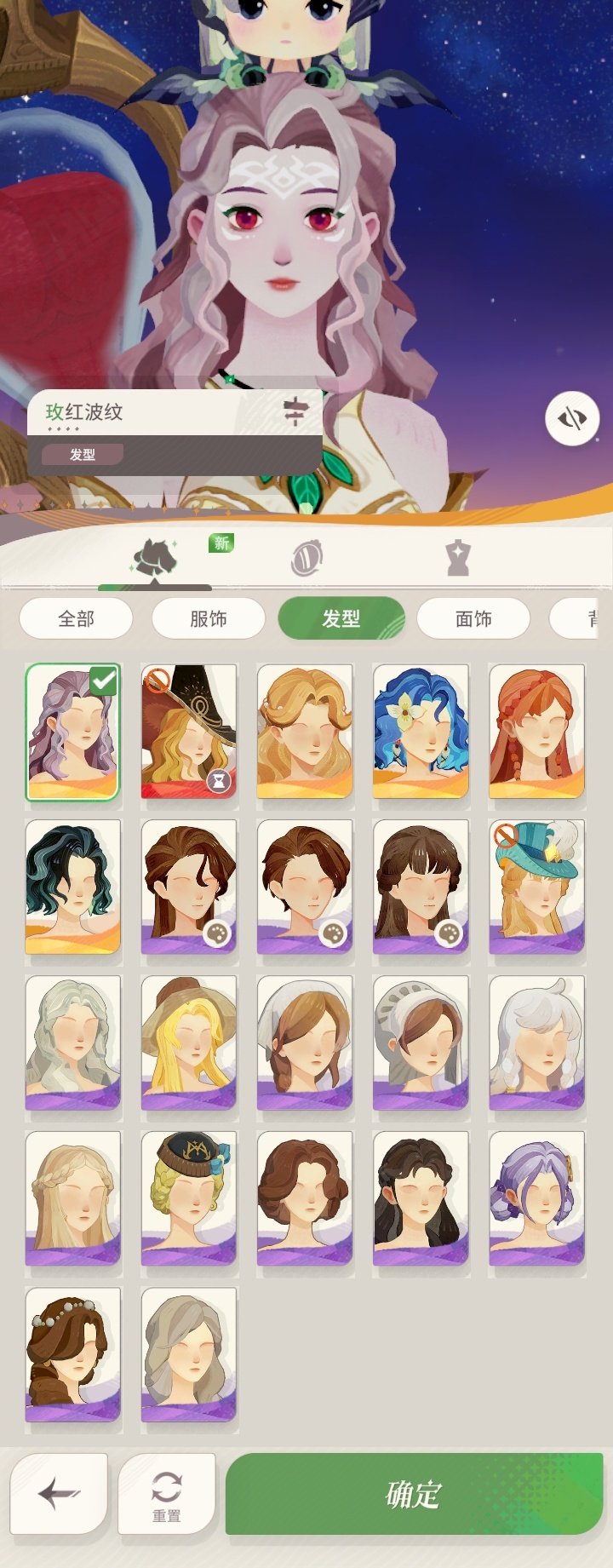Open the 发型 tag under the item name
The width and height of the screenshot is (613, 1568).
click(x=83, y=455)
